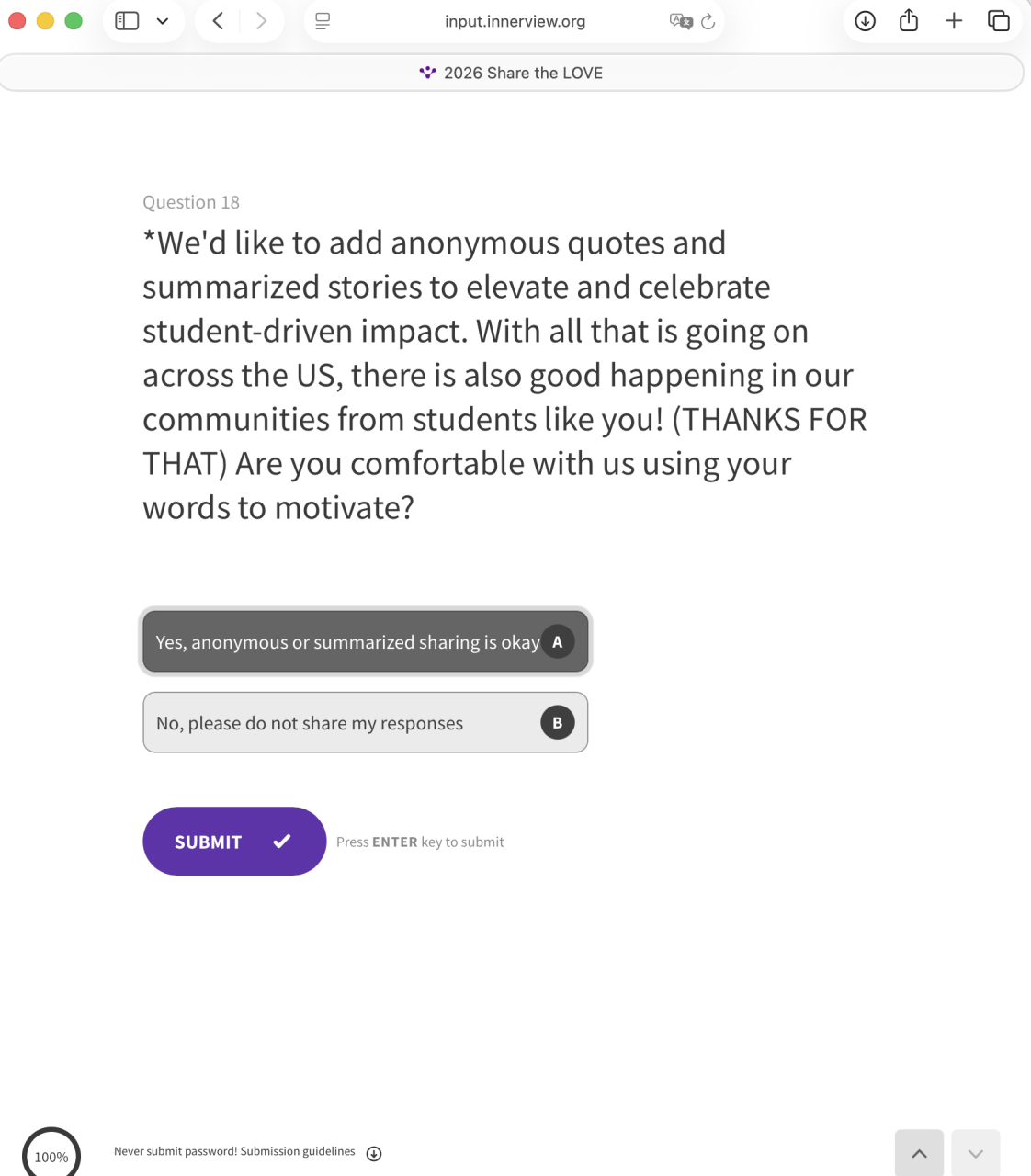
Task: Select the 2026 Share the LOVE tab
Action: pos(511,73)
